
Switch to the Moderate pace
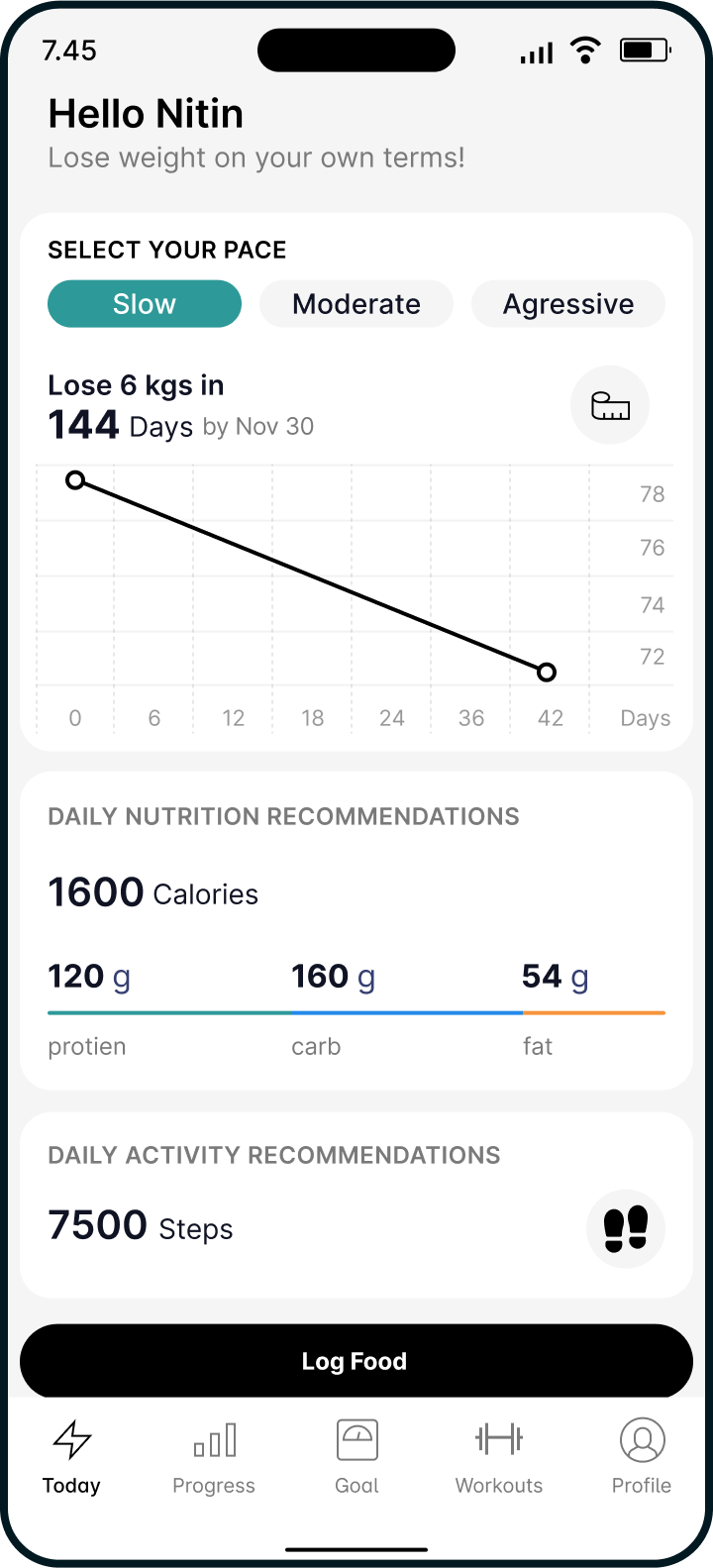(356, 304)
